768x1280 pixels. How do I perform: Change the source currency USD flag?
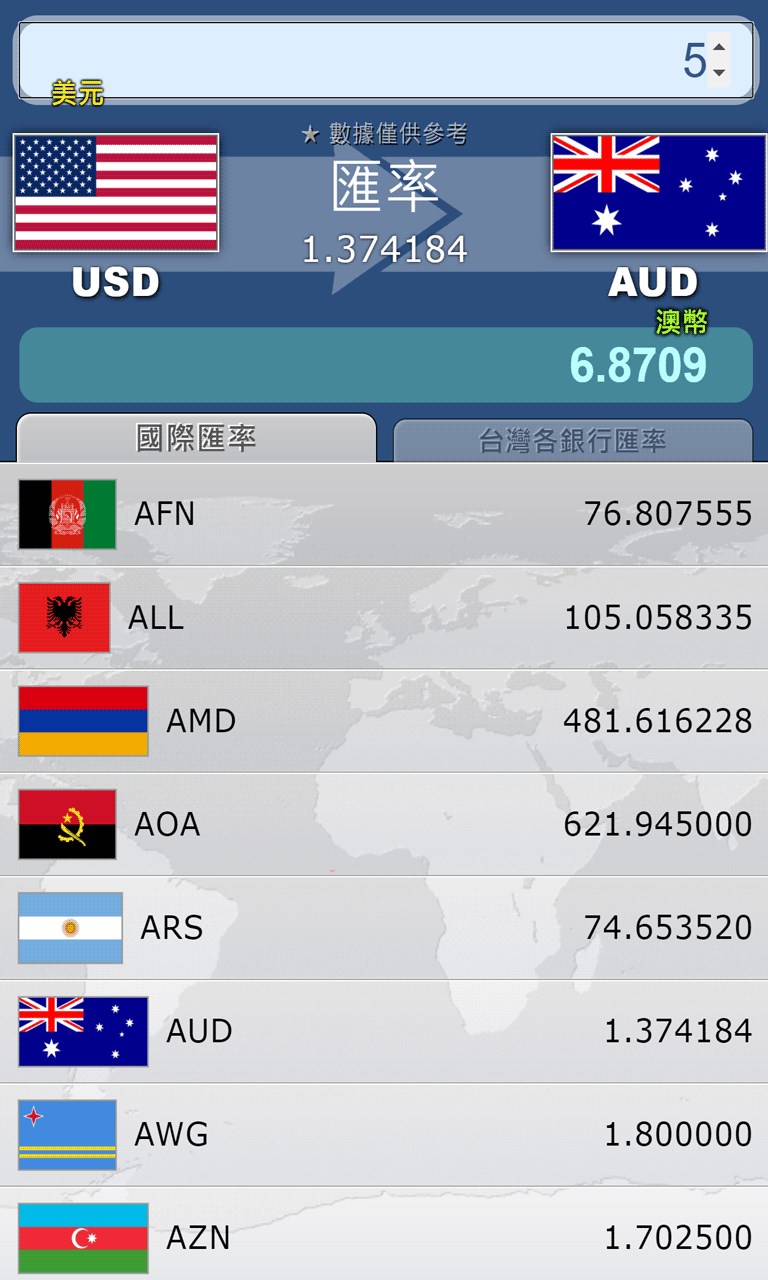(116, 192)
